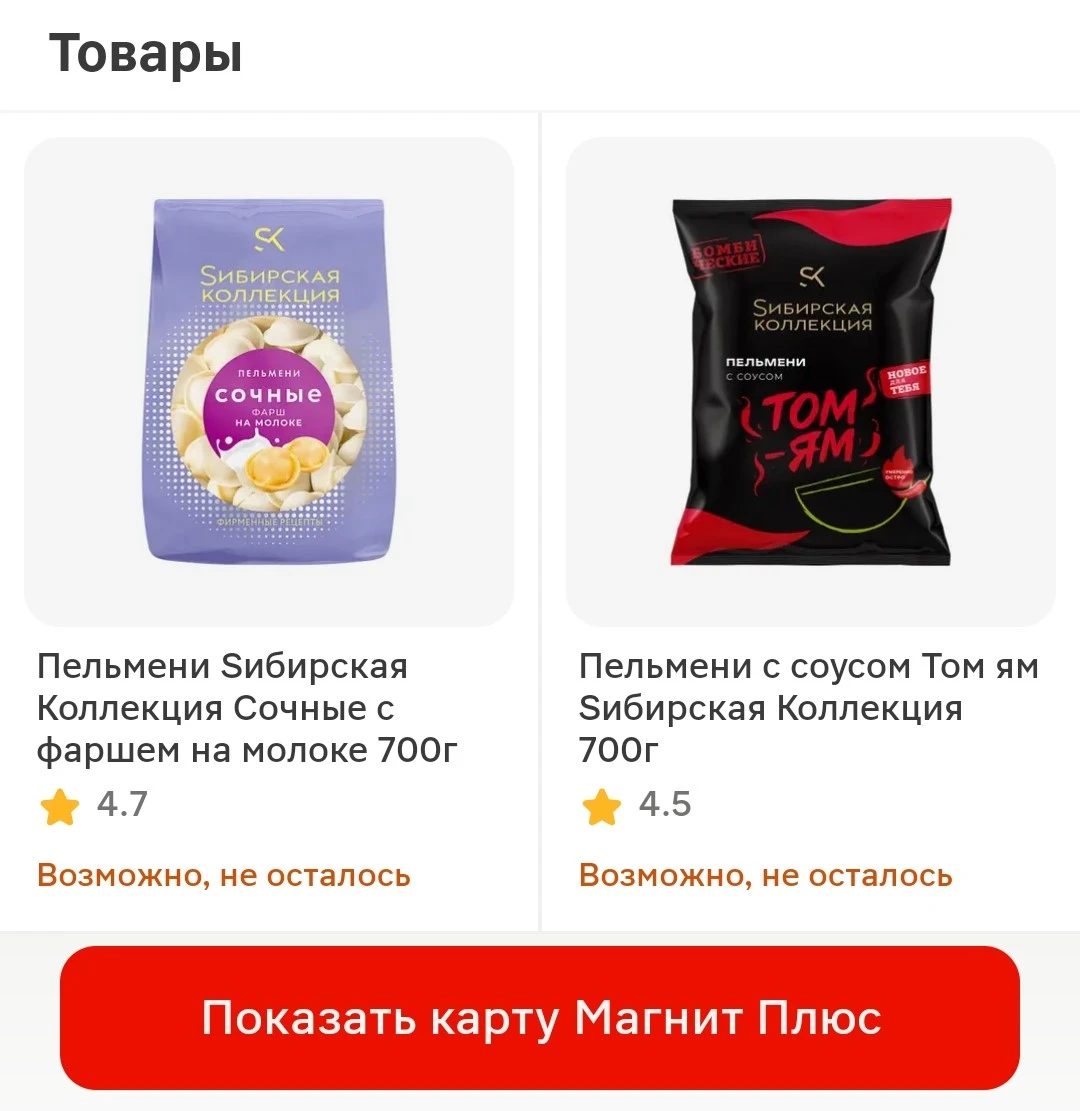Screen dimensions: 1080x1111
Task: Open the Пельмени с соусом Том ям card
Action: [x=811, y=521]
